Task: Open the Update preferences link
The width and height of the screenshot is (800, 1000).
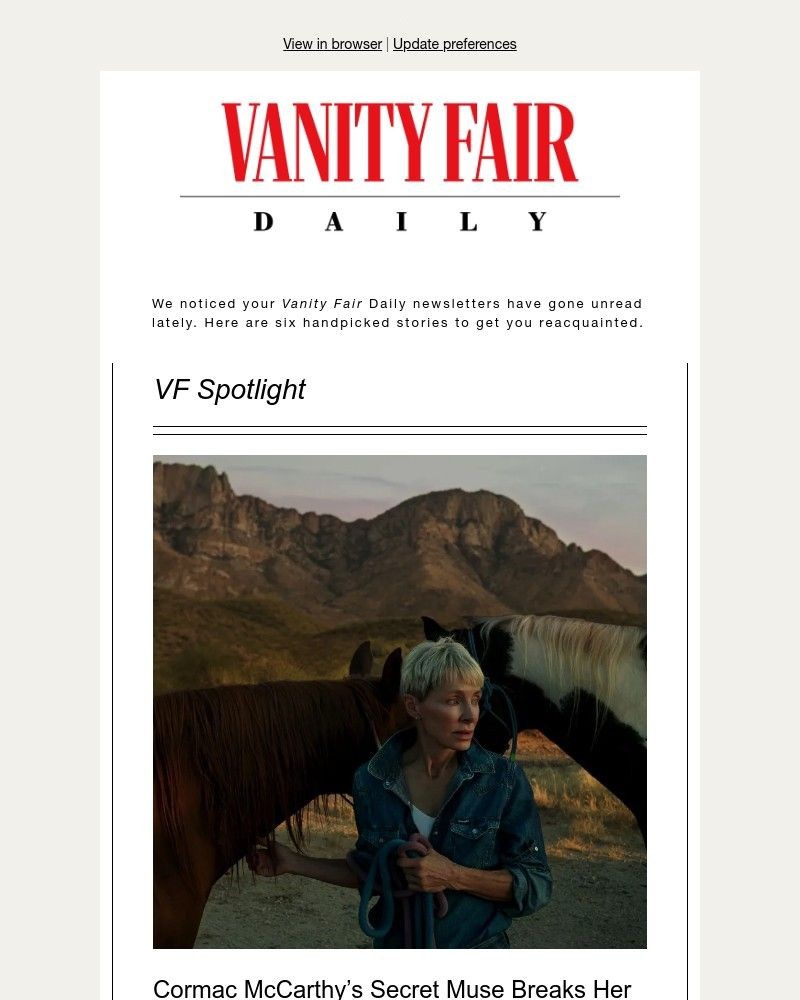Action: [x=454, y=44]
